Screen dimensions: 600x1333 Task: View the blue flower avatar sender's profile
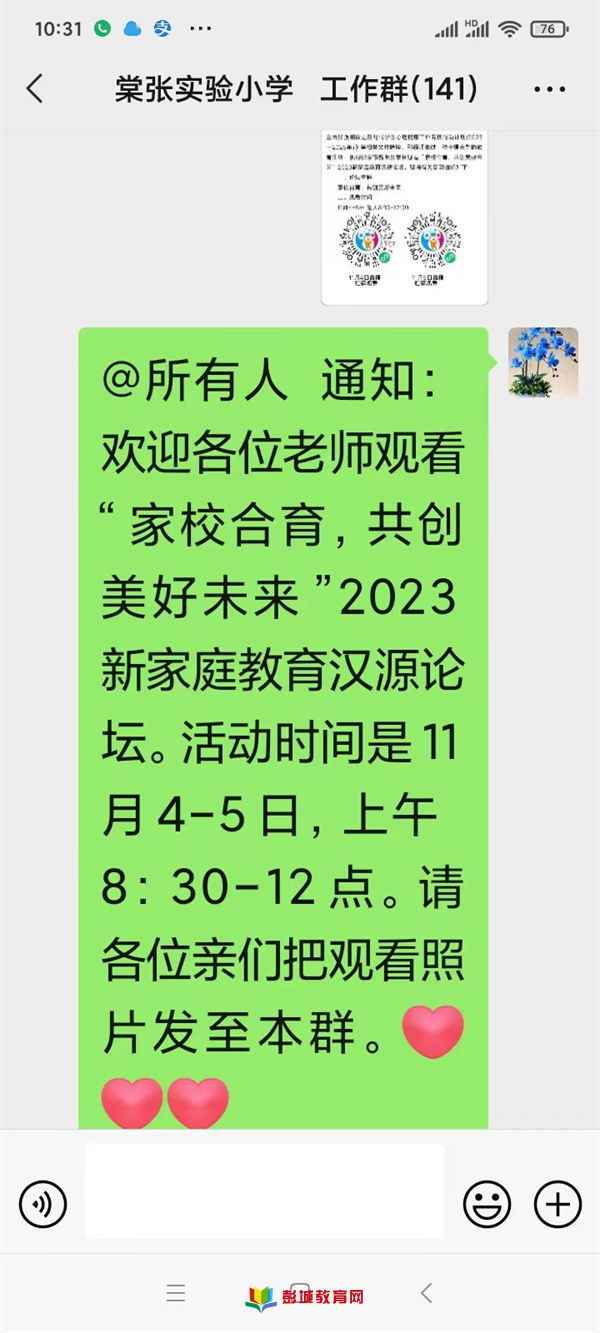click(x=543, y=362)
